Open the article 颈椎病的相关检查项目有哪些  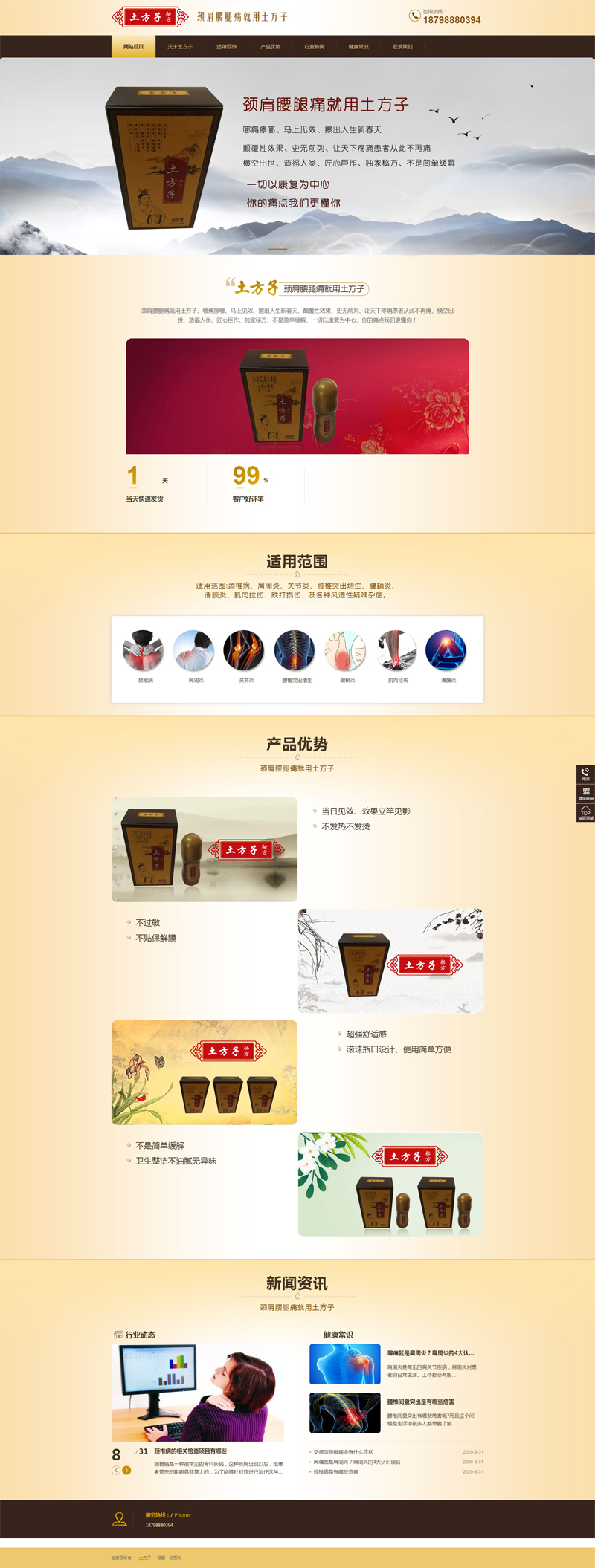[x=190, y=1451]
